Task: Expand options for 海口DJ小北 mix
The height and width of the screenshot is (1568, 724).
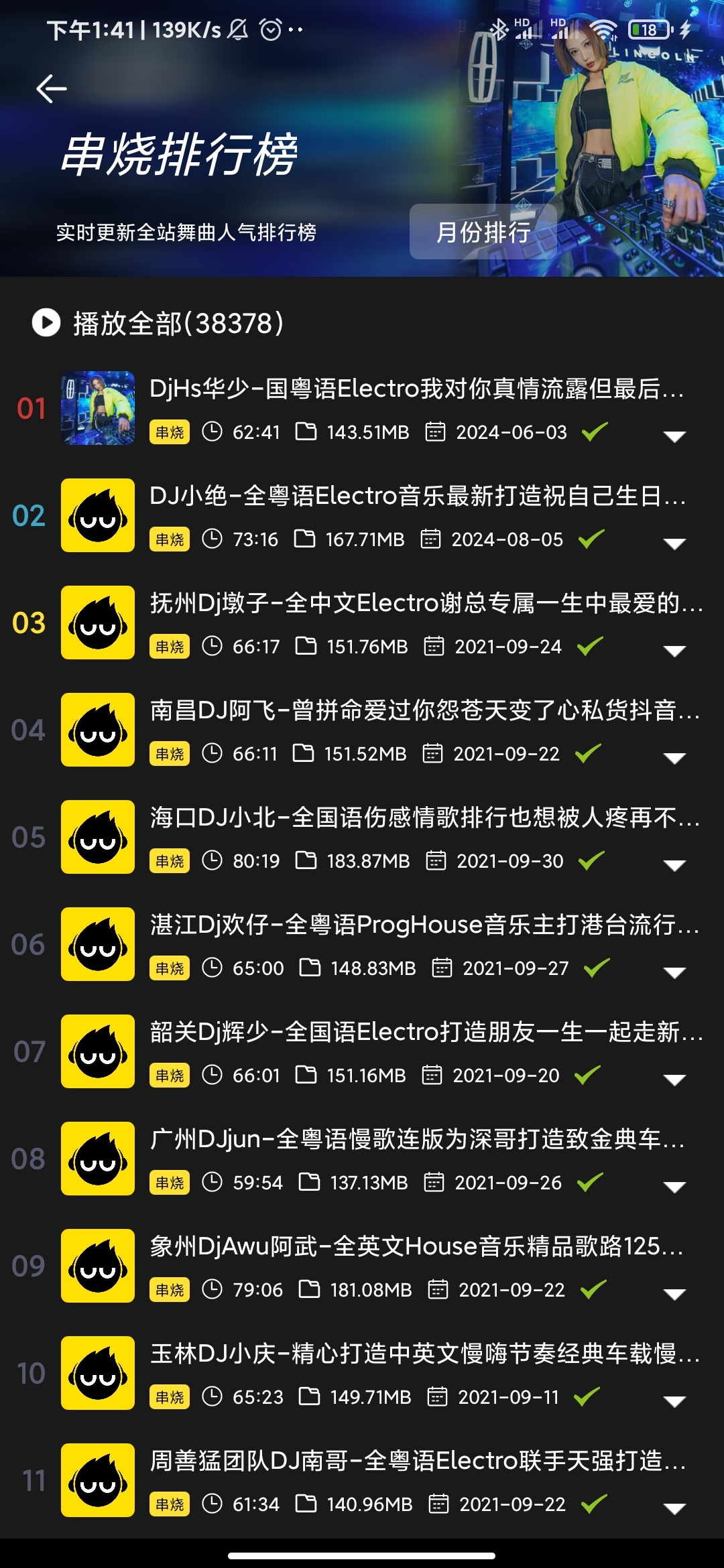Action: click(x=674, y=865)
